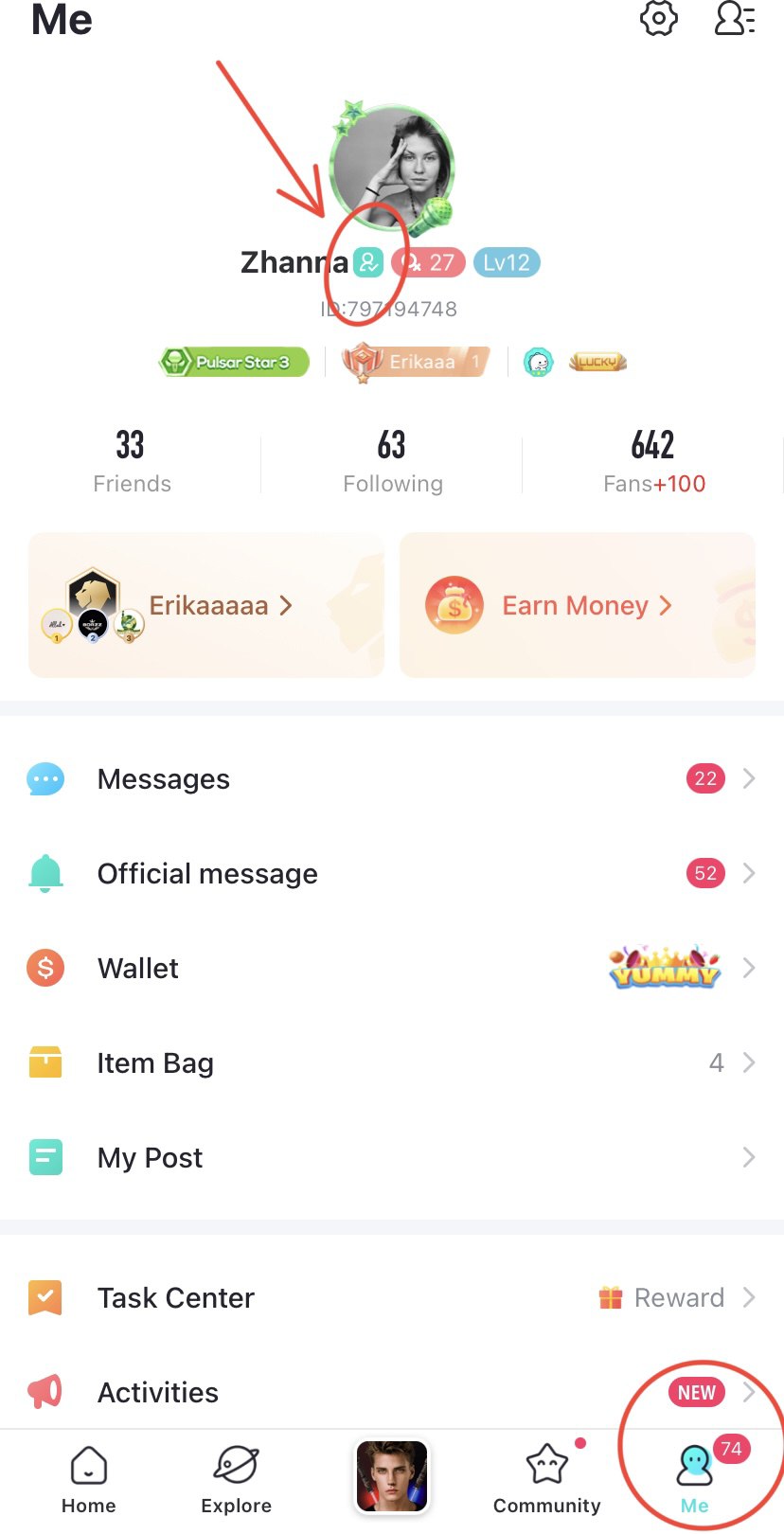Switch to the Community tab
The width and height of the screenshot is (784, 1534).
(x=546, y=1480)
